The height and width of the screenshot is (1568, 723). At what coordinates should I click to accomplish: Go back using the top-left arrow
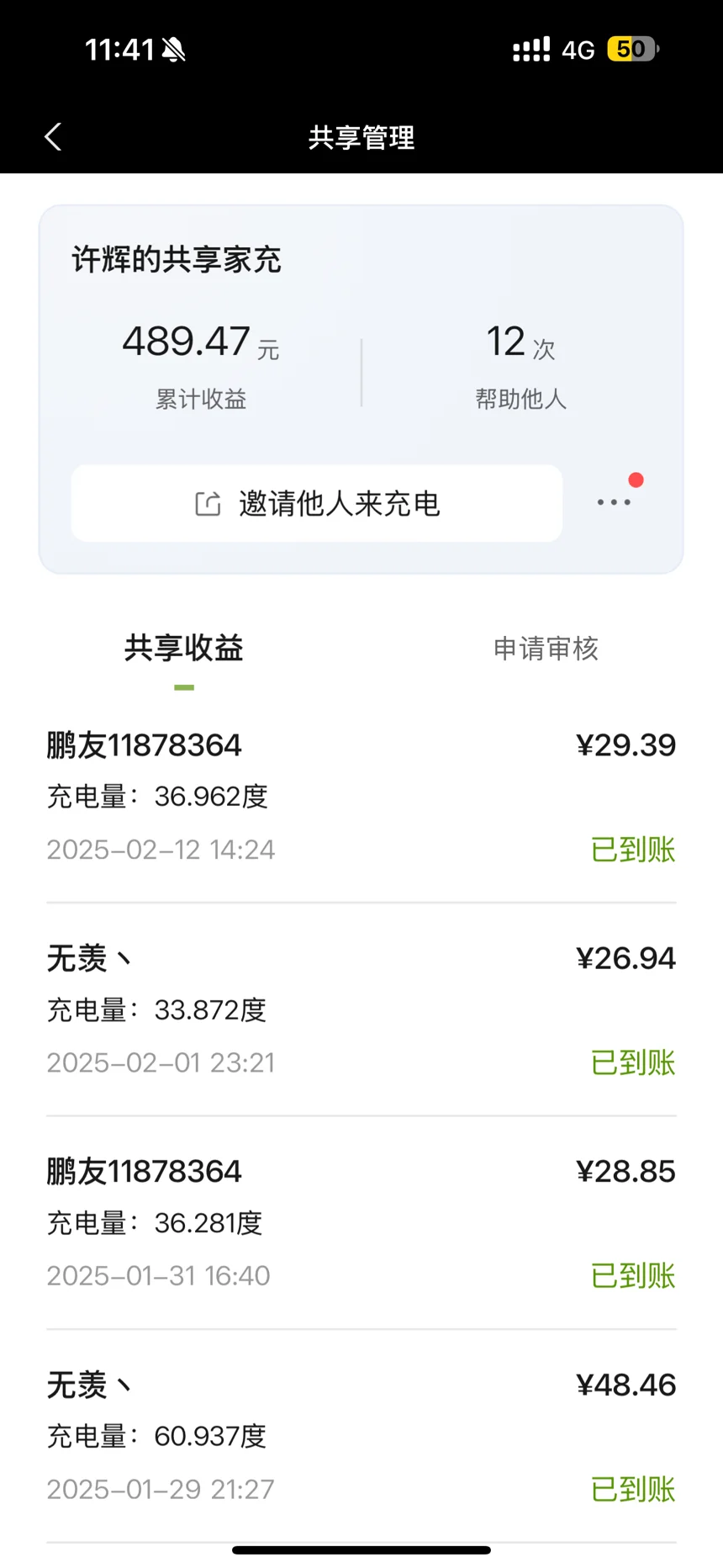[53, 136]
